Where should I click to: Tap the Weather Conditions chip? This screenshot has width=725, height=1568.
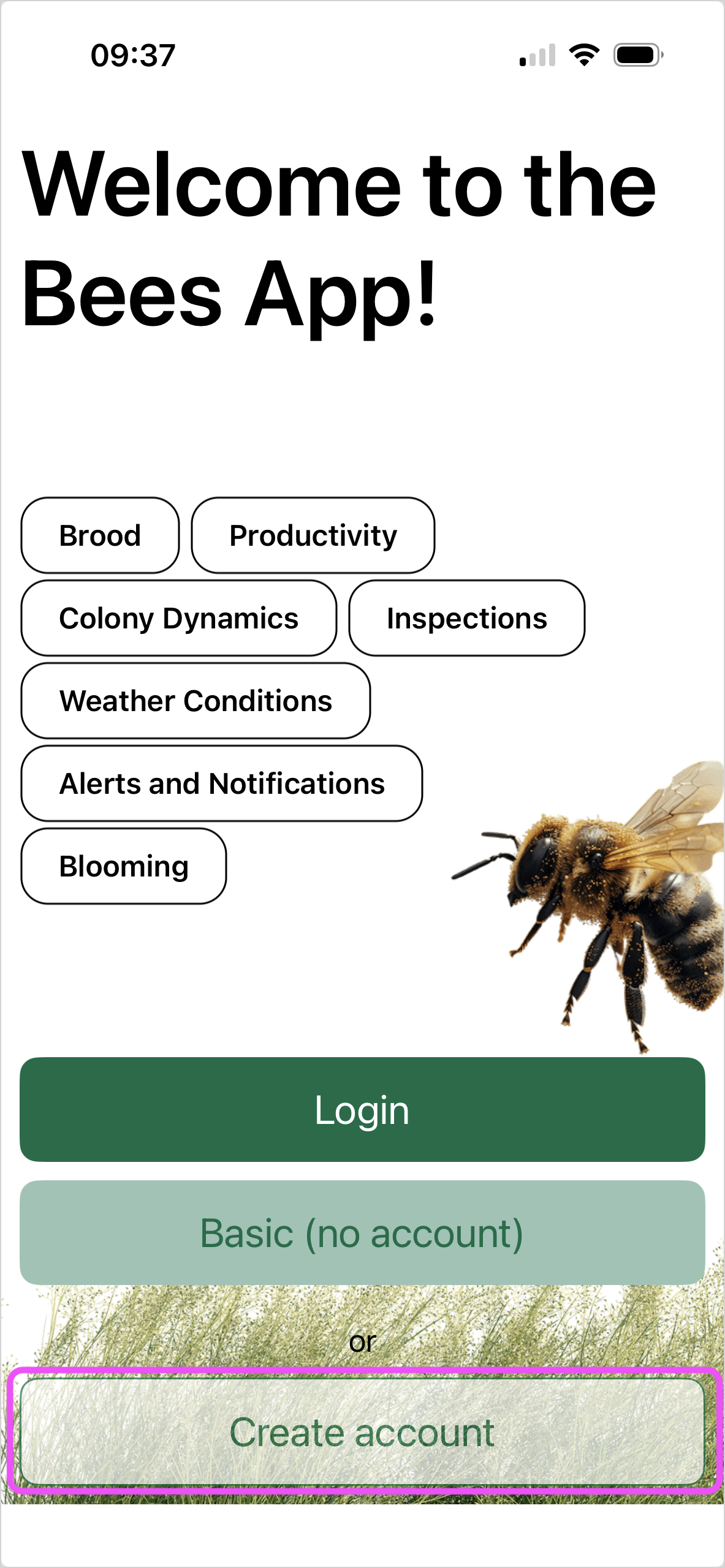pos(195,701)
